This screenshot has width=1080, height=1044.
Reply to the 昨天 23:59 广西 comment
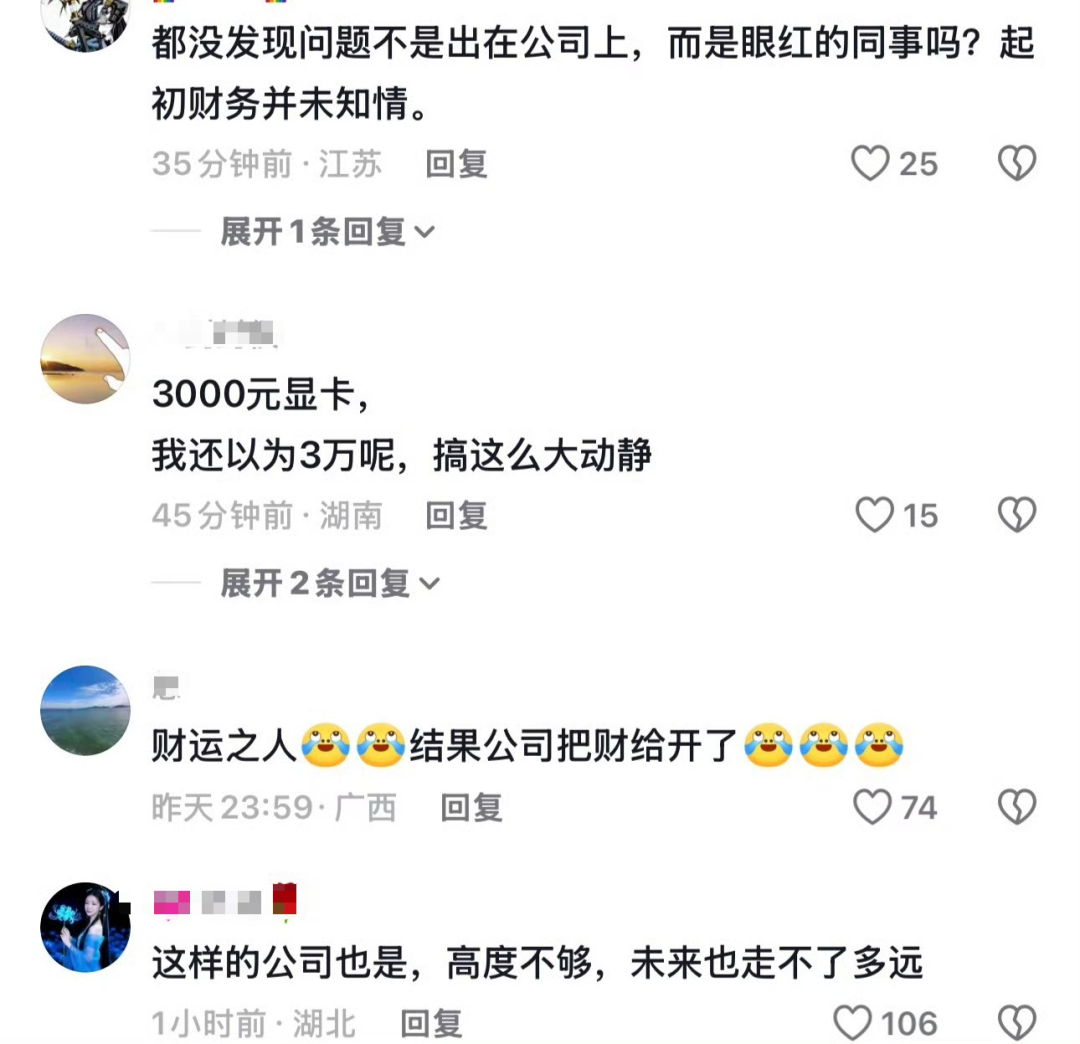471,807
